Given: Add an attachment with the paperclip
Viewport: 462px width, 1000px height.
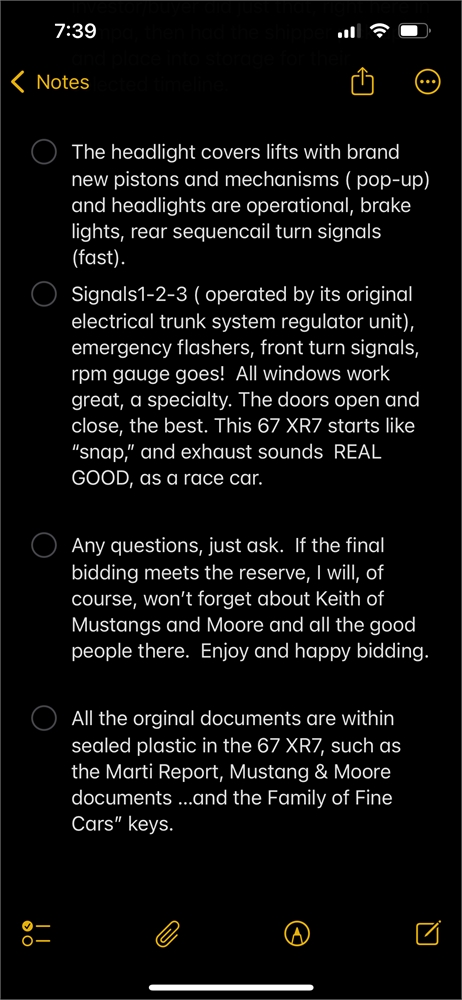Looking at the screenshot, I should coord(167,934).
